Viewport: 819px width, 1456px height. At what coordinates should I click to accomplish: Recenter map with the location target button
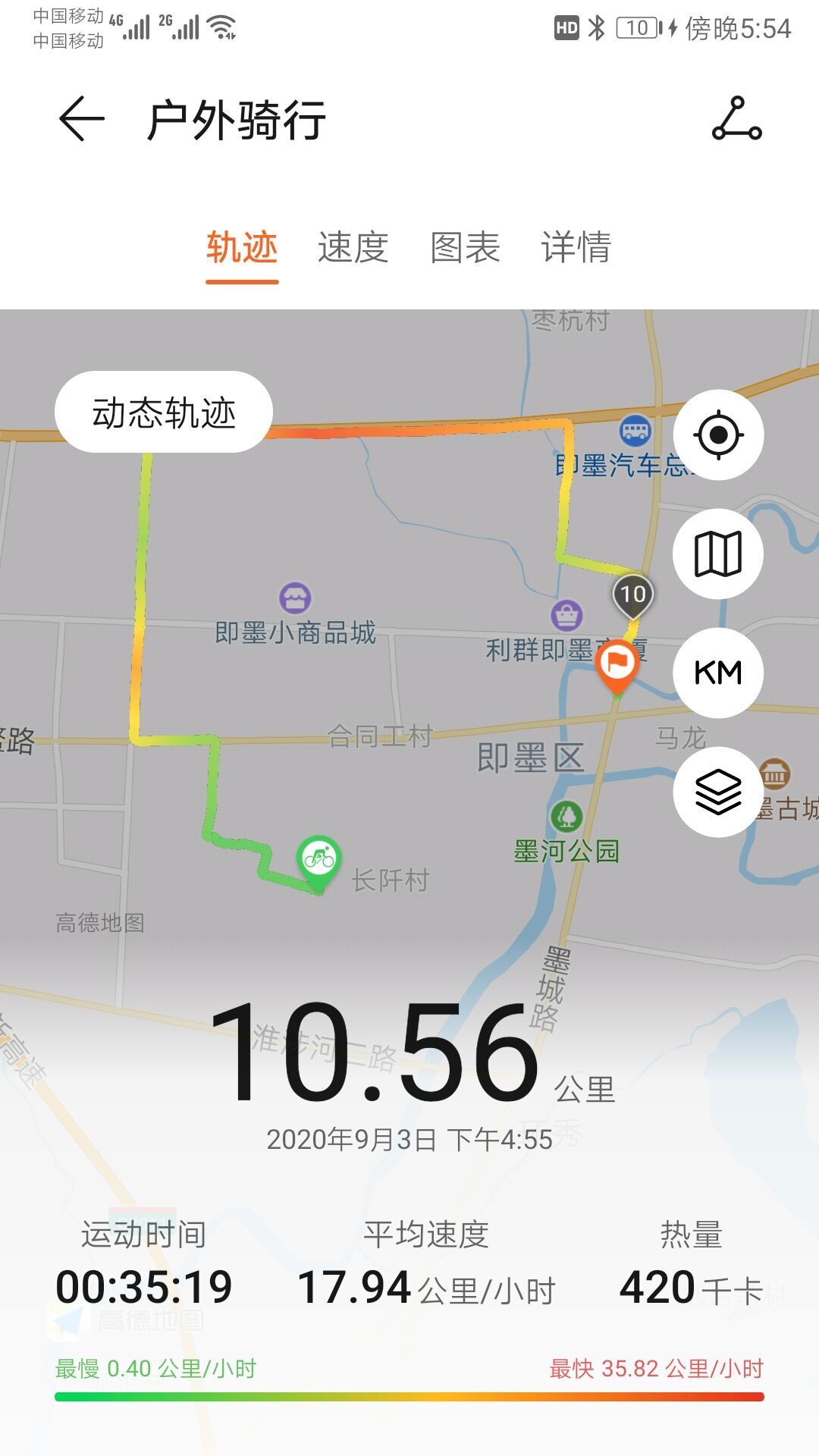point(717,435)
